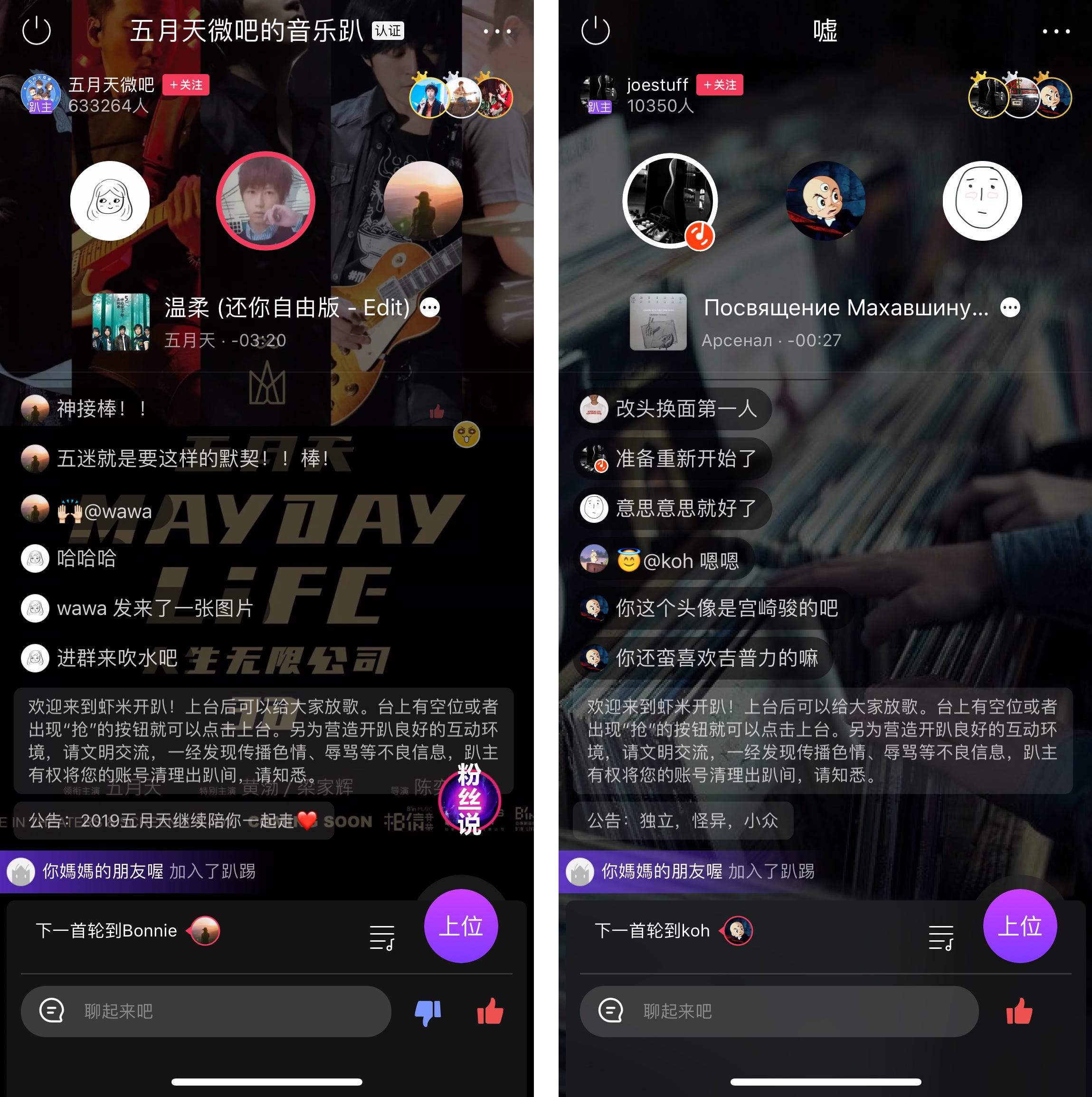
Task: Like the song in joestuff's 嘘 room
Action: click(x=1019, y=1011)
